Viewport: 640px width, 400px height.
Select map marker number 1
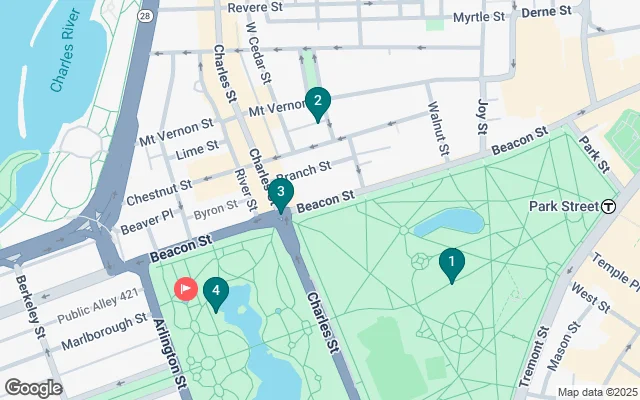point(452,264)
